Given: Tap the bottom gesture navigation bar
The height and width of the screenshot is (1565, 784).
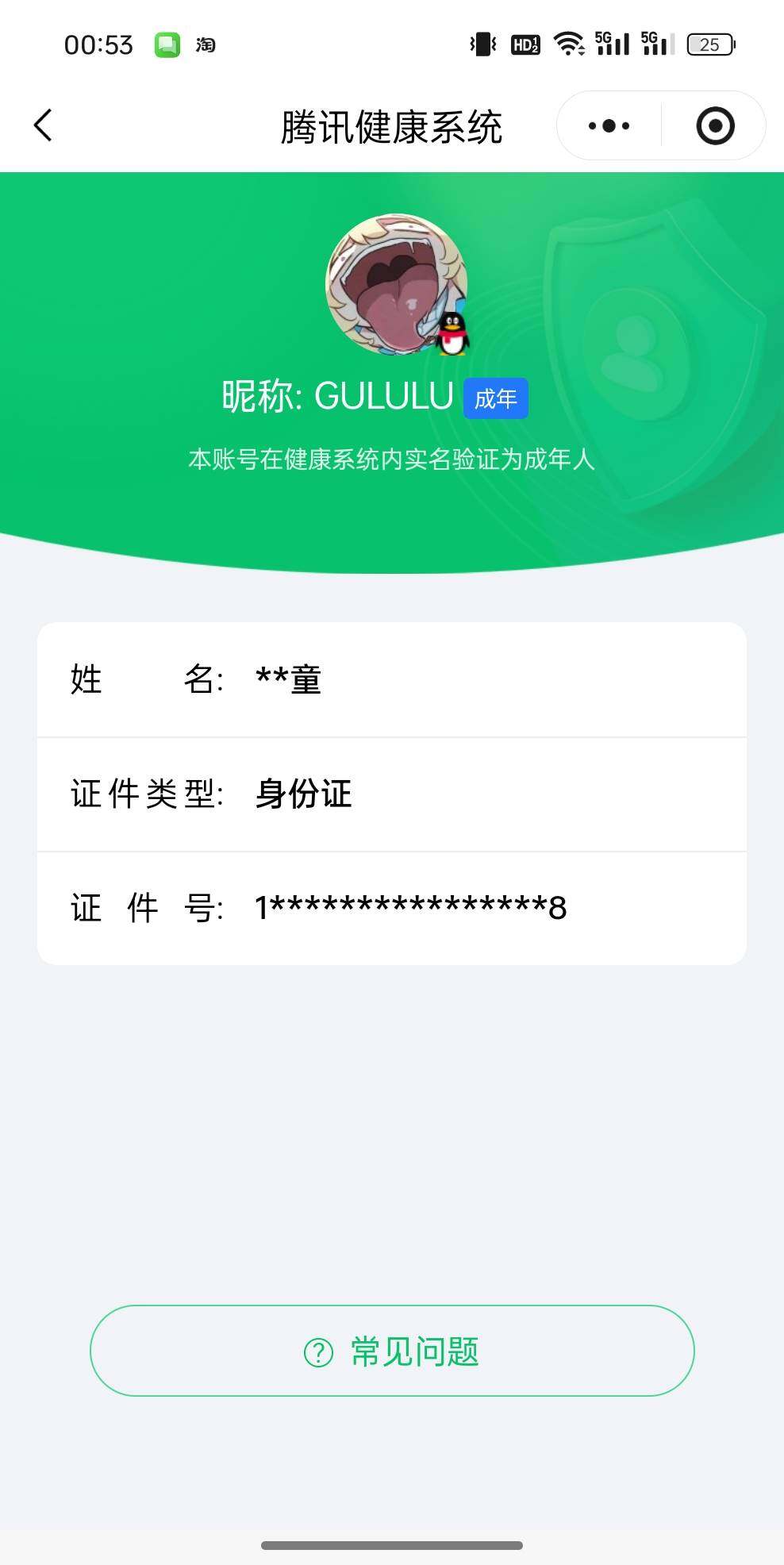Looking at the screenshot, I should coord(392,1543).
